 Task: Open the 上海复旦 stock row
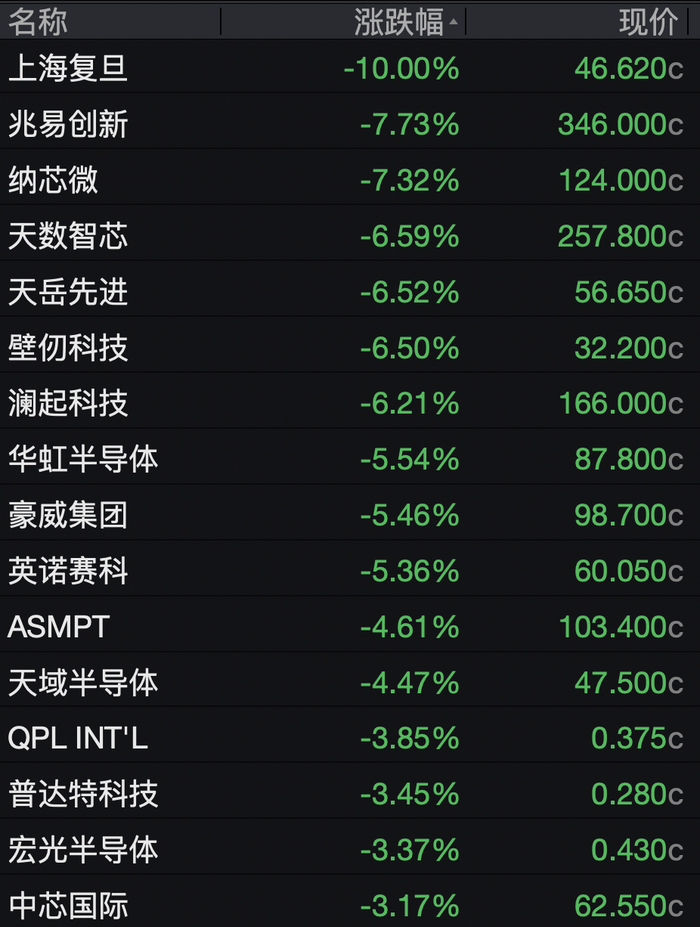350,67
